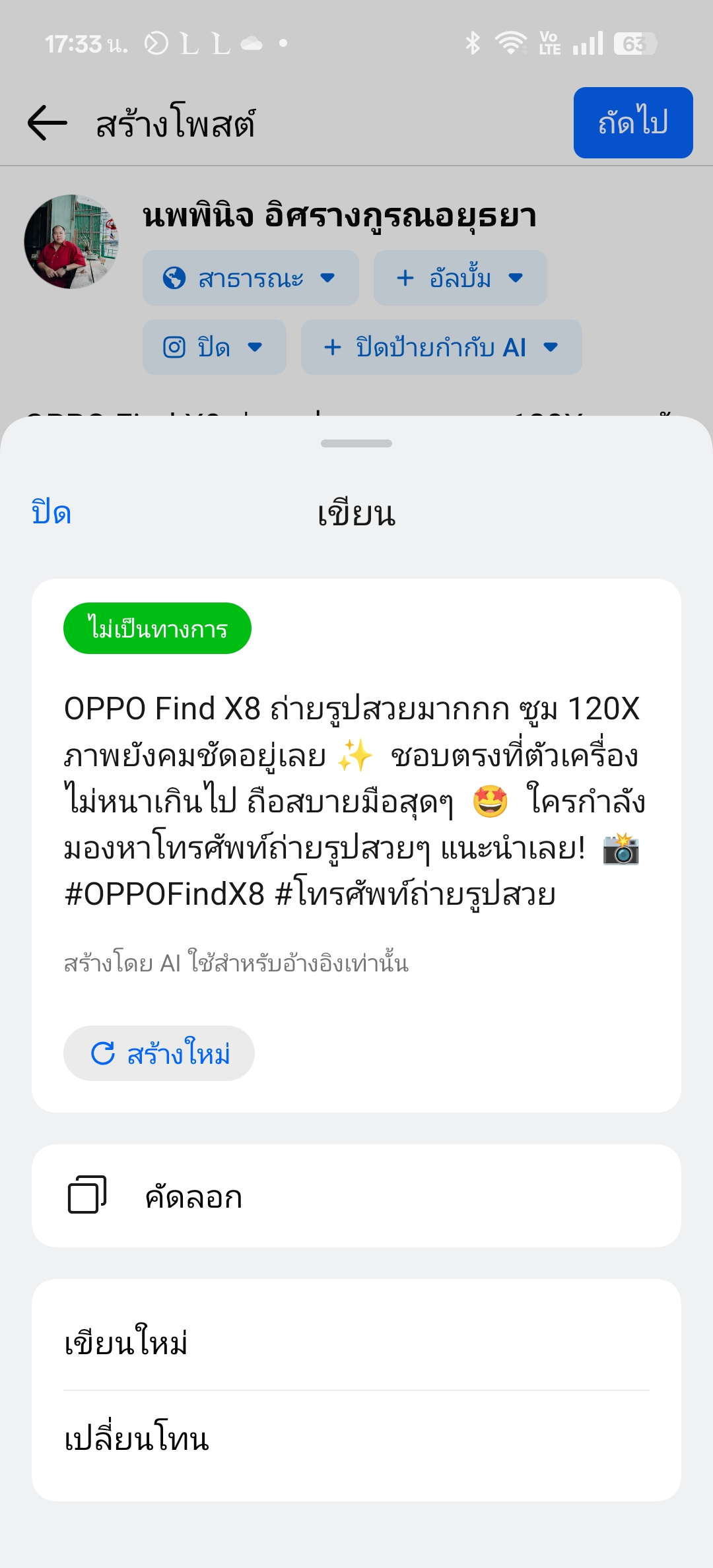Image resolution: width=713 pixels, height=1568 pixels.
Task: Close the เขียน sheet with ปิด
Action: (51, 513)
